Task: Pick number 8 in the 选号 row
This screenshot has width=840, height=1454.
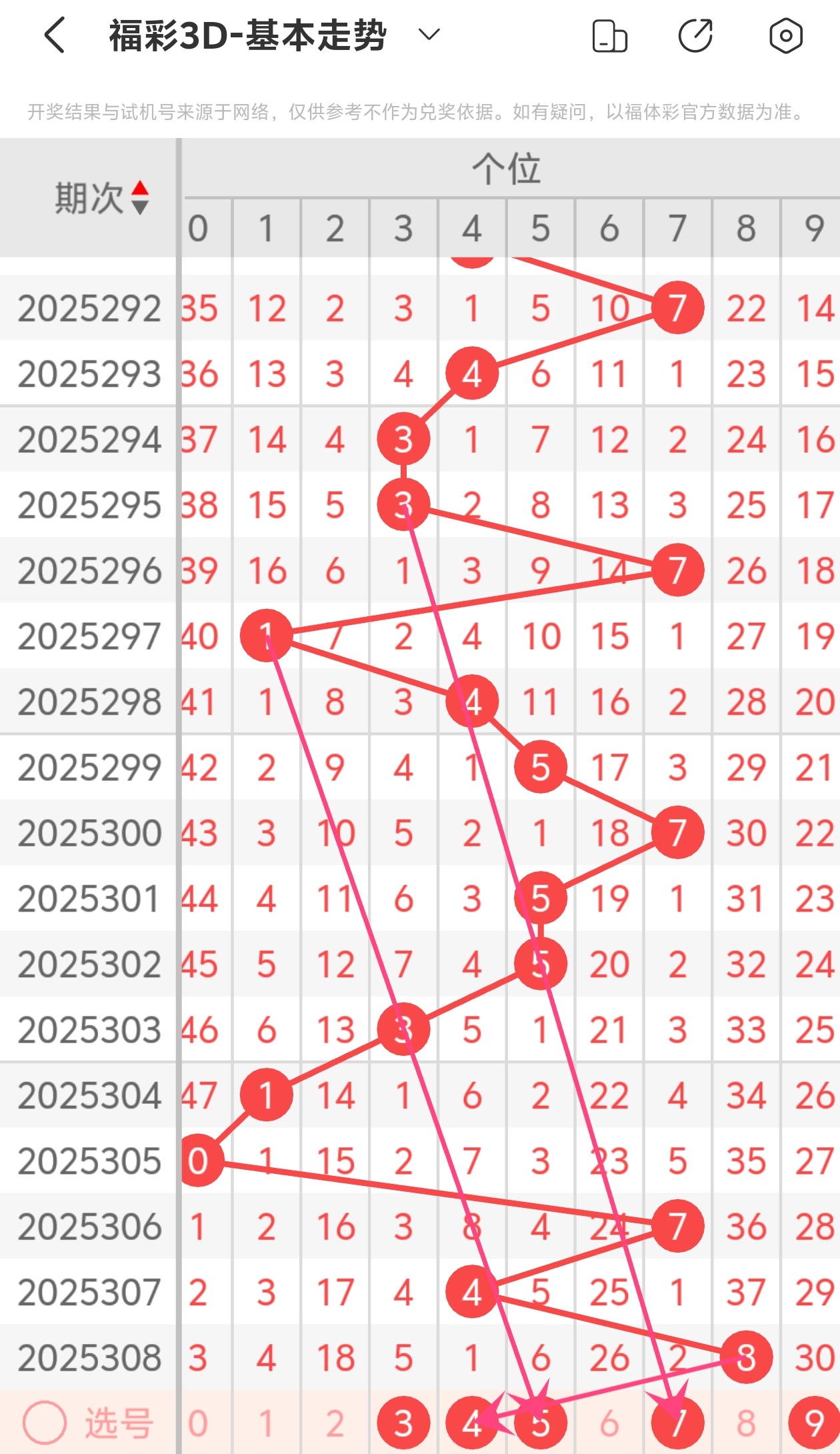Action: pos(746,1423)
